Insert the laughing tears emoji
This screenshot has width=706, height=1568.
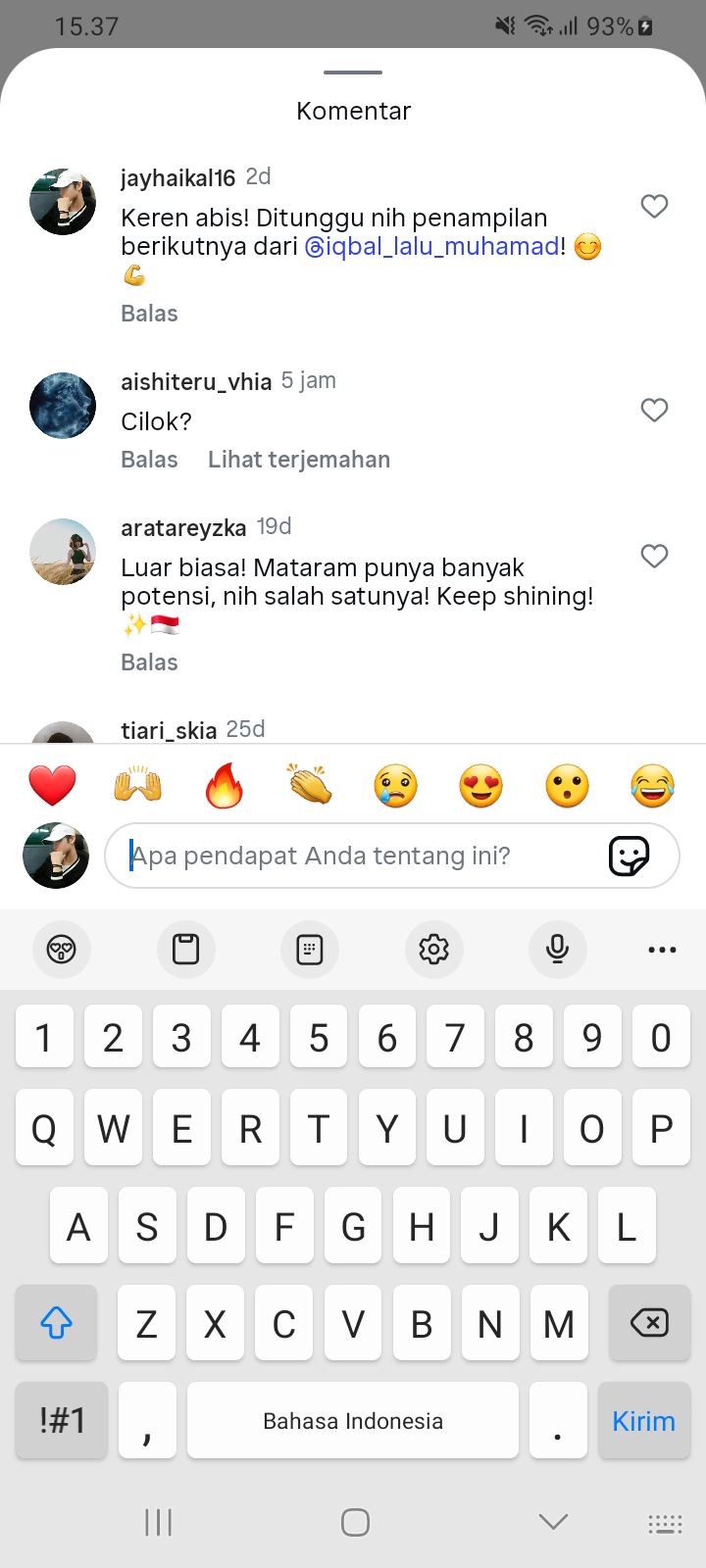point(652,786)
